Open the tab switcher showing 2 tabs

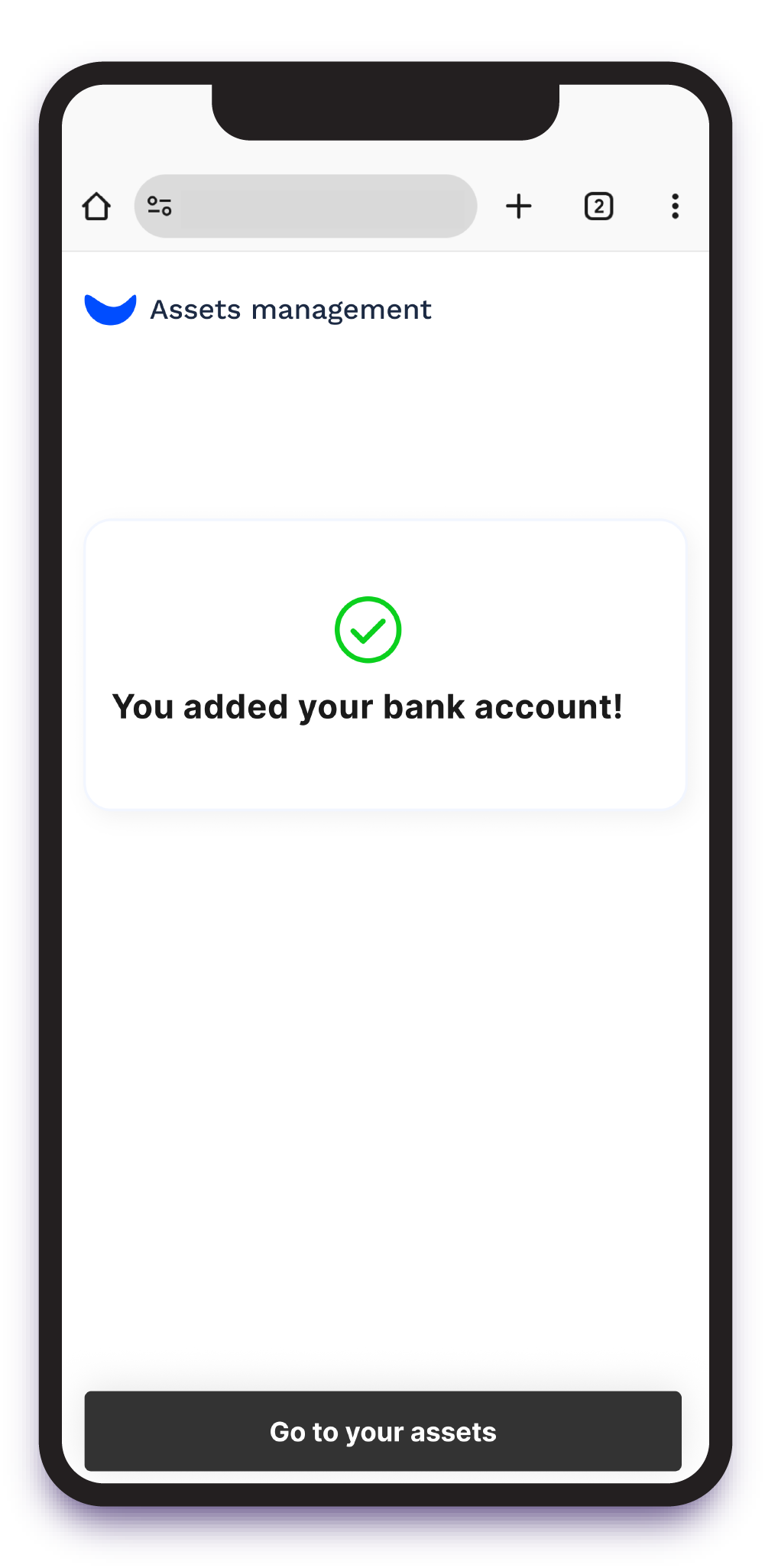(598, 206)
